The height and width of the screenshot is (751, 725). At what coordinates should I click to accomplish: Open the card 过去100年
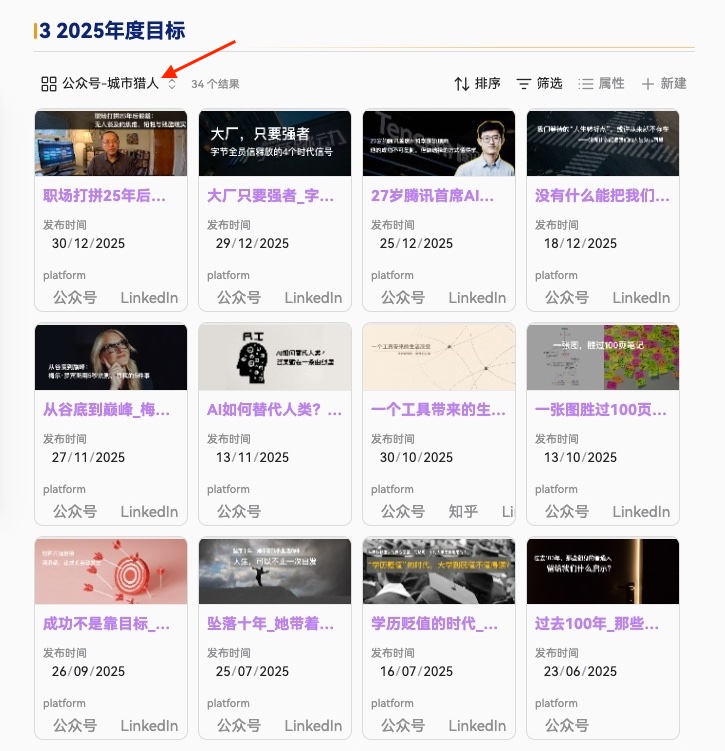[598, 624]
